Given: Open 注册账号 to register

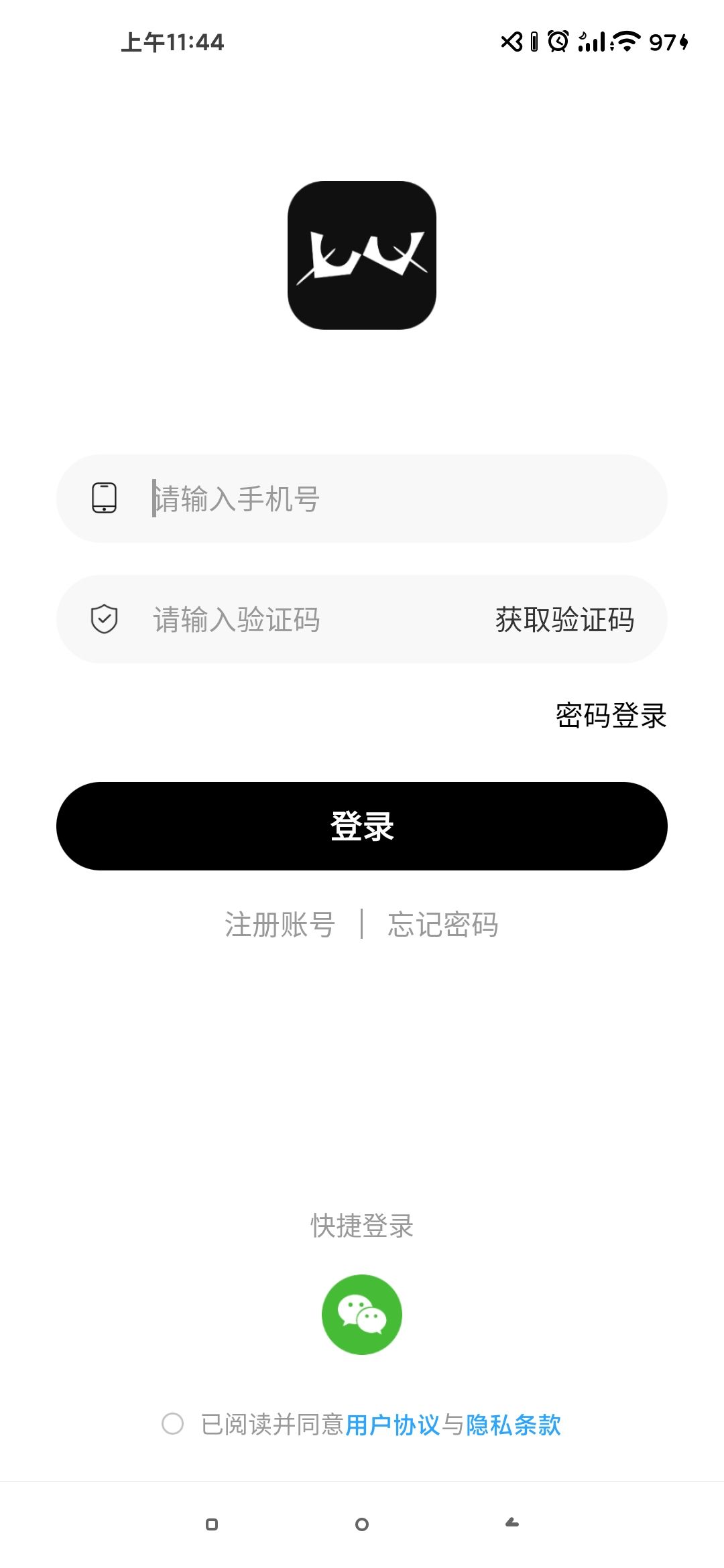Looking at the screenshot, I should point(280,925).
